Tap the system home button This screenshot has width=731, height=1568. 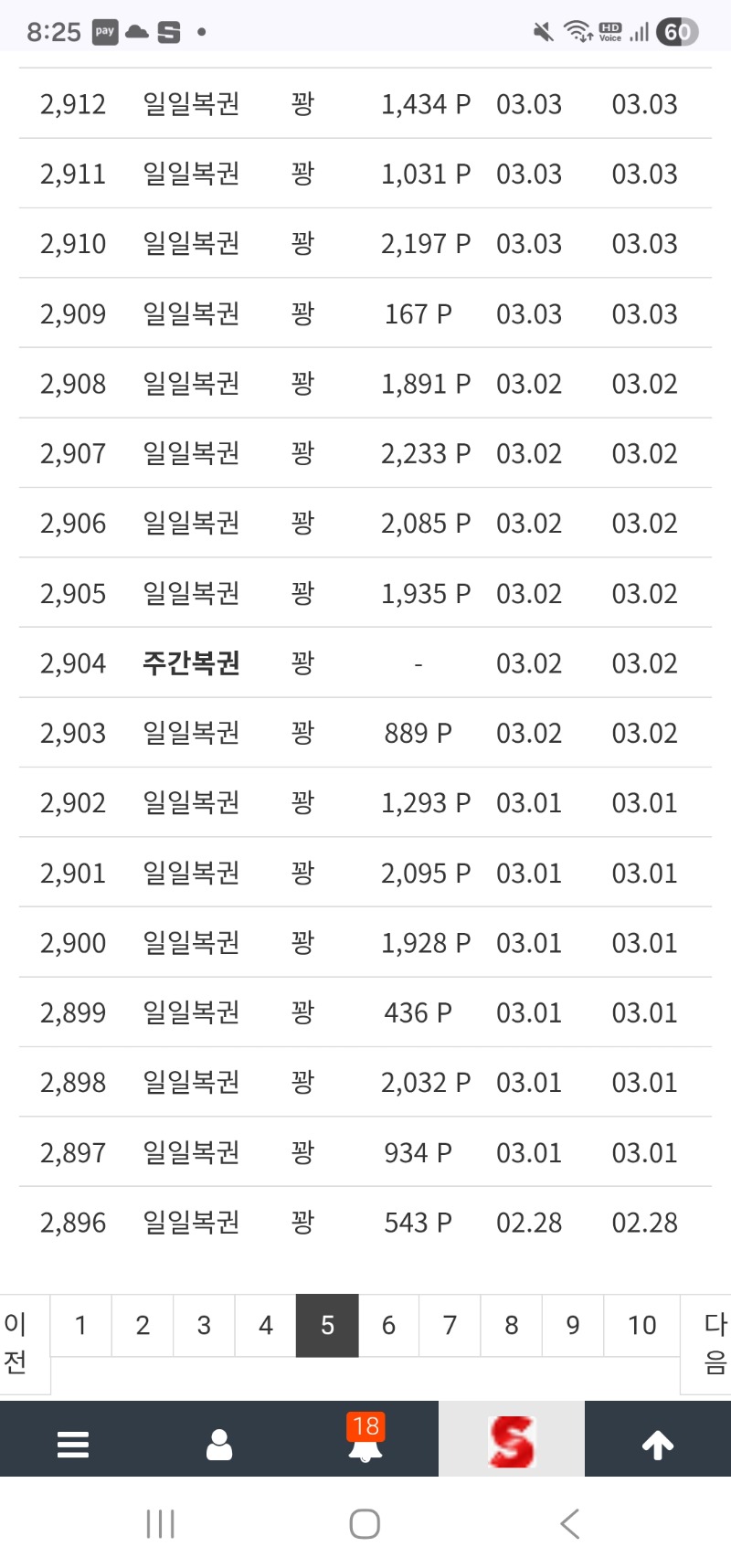point(365,1523)
